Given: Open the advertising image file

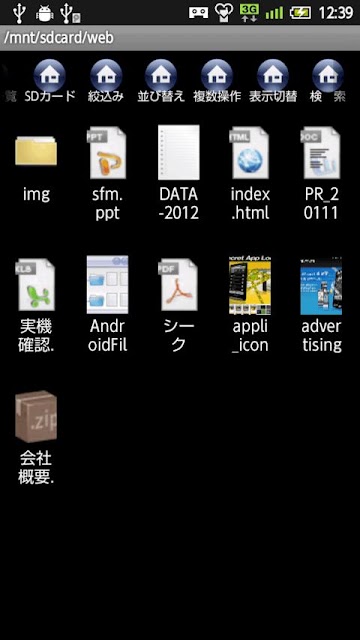Looking at the screenshot, I should (321, 305).
